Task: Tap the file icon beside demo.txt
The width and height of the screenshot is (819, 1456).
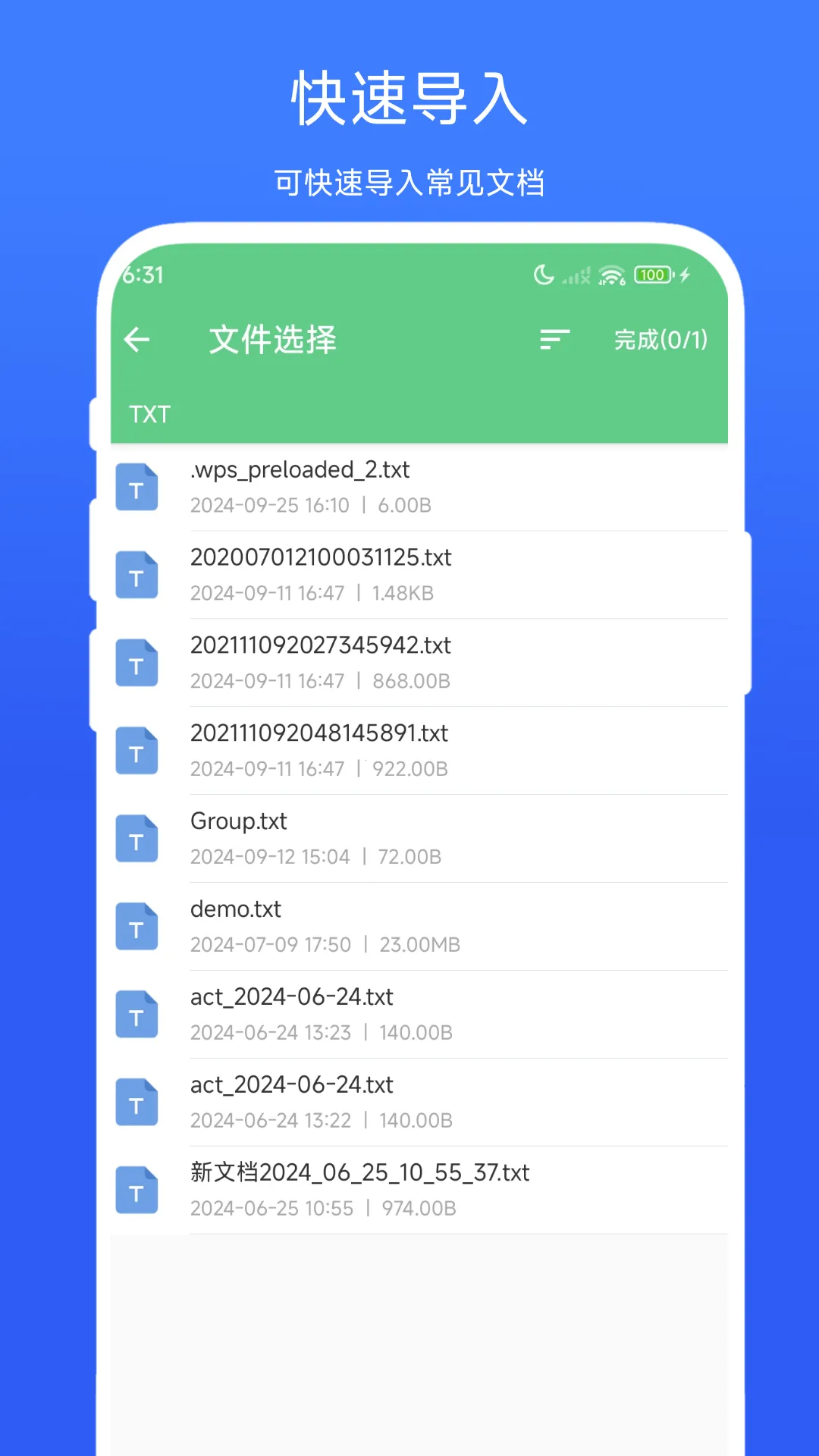Action: (136, 926)
